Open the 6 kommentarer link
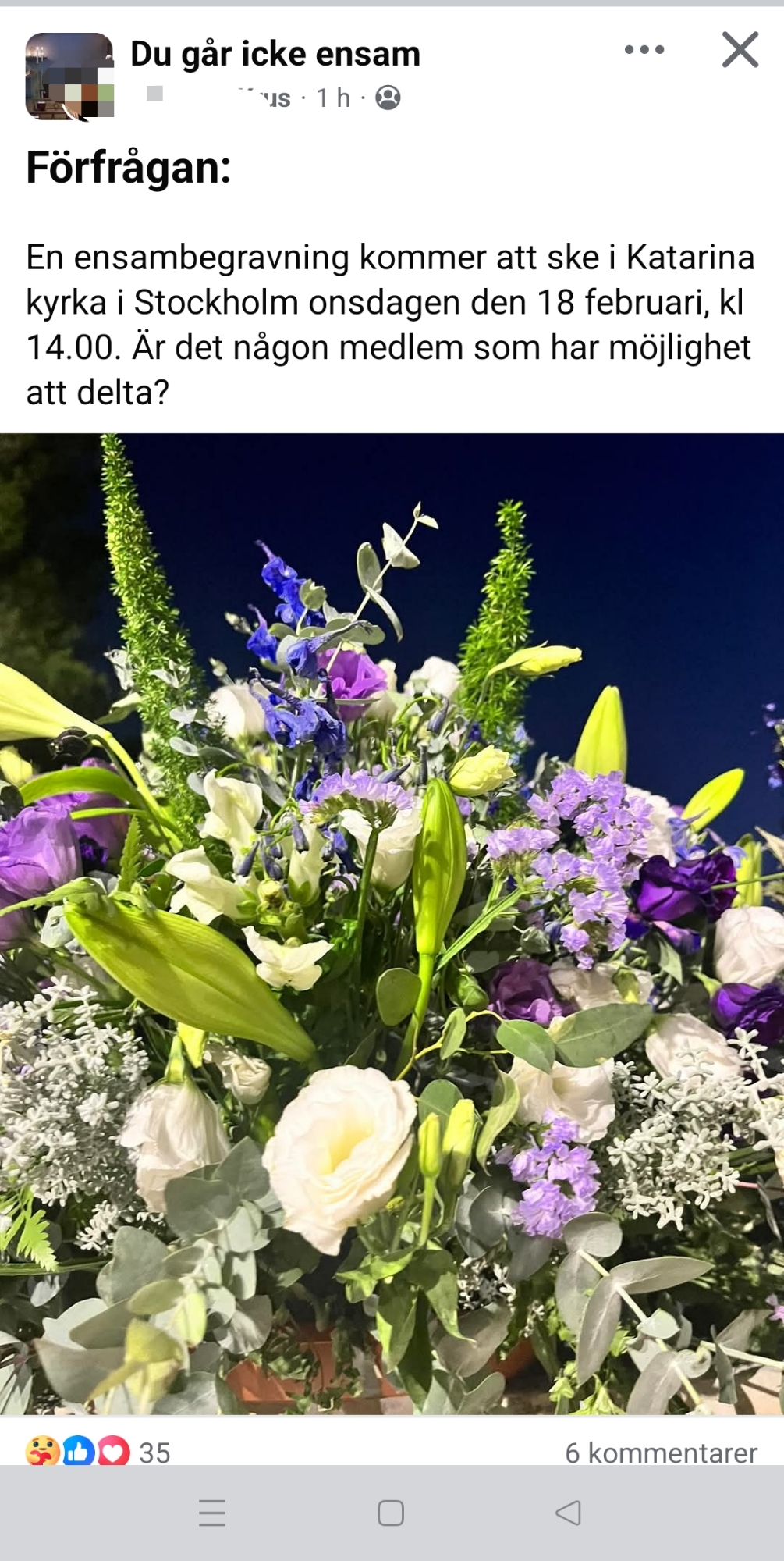Image resolution: width=784 pixels, height=1561 pixels. click(661, 1453)
